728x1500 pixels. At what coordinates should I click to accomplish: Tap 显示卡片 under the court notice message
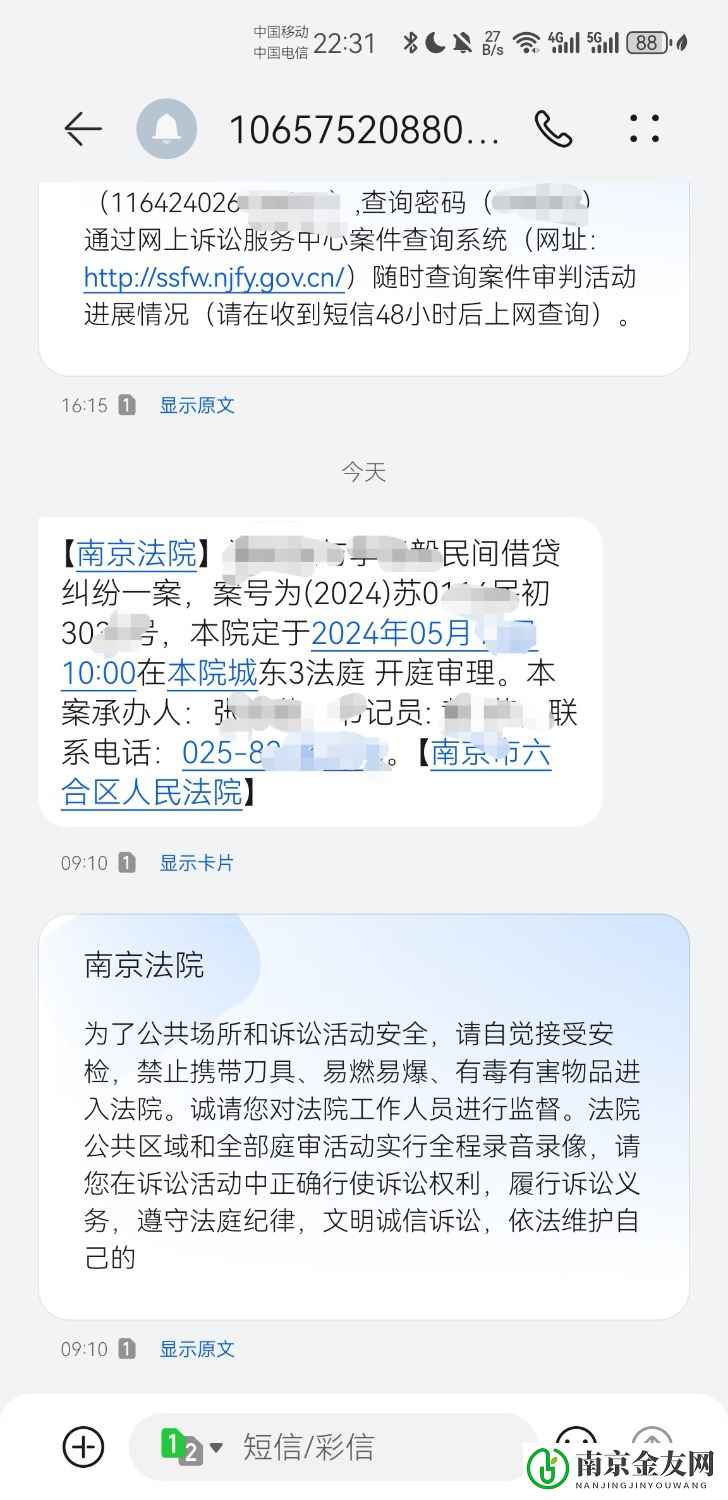pyautogui.click(x=197, y=862)
